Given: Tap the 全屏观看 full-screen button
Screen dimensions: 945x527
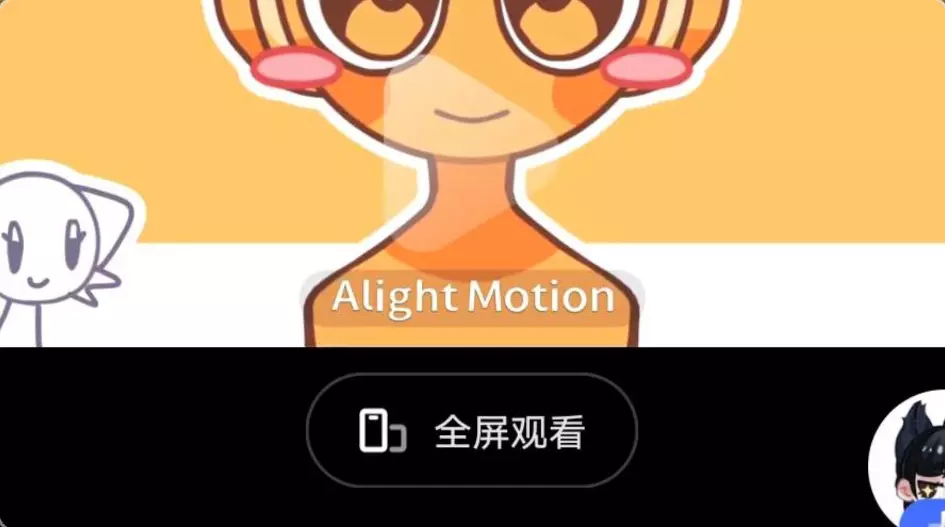Looking at the screenshot, I should coord(472,430).
